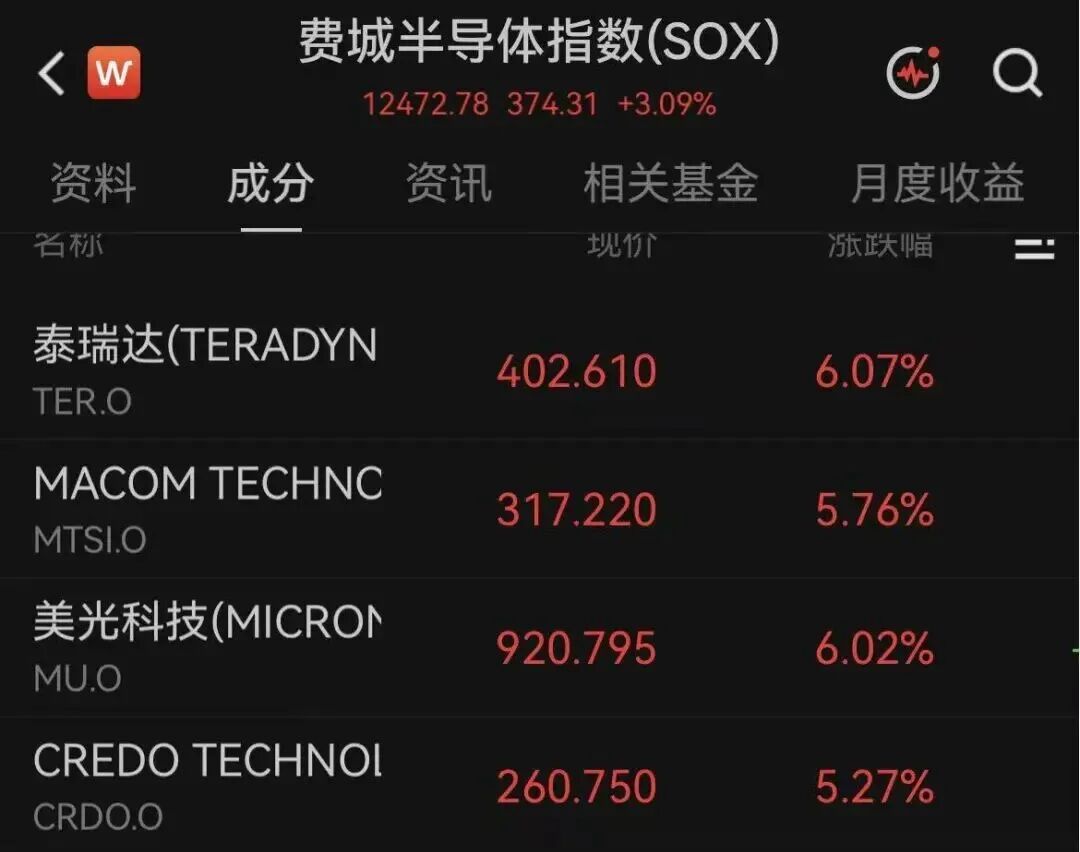The width and height of the screenshot is (1080, 852).
Task: Open the search magnifier
Action: coord(1017,72)
